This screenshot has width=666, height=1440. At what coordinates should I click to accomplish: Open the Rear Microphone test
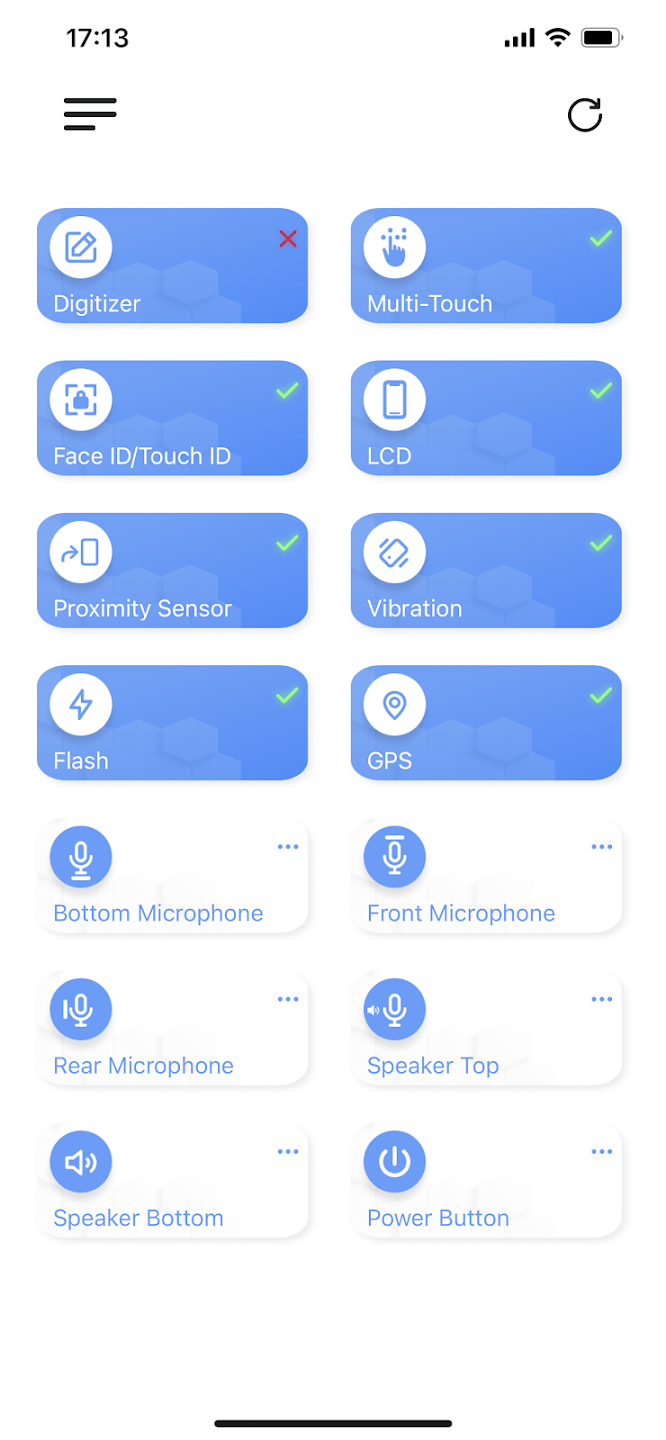[172, 1028]
